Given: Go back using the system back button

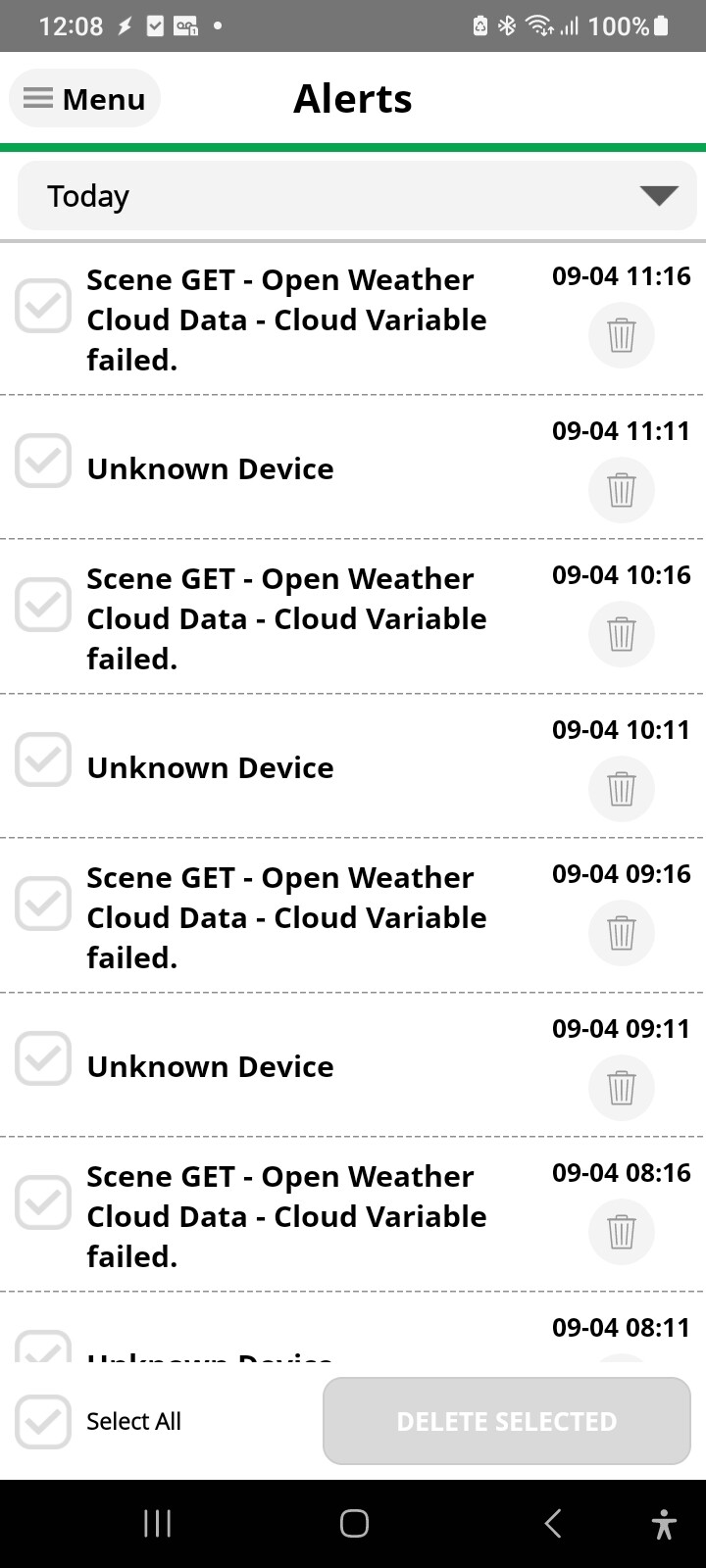Looking at the screenshot, I should tap(553, 1523).
